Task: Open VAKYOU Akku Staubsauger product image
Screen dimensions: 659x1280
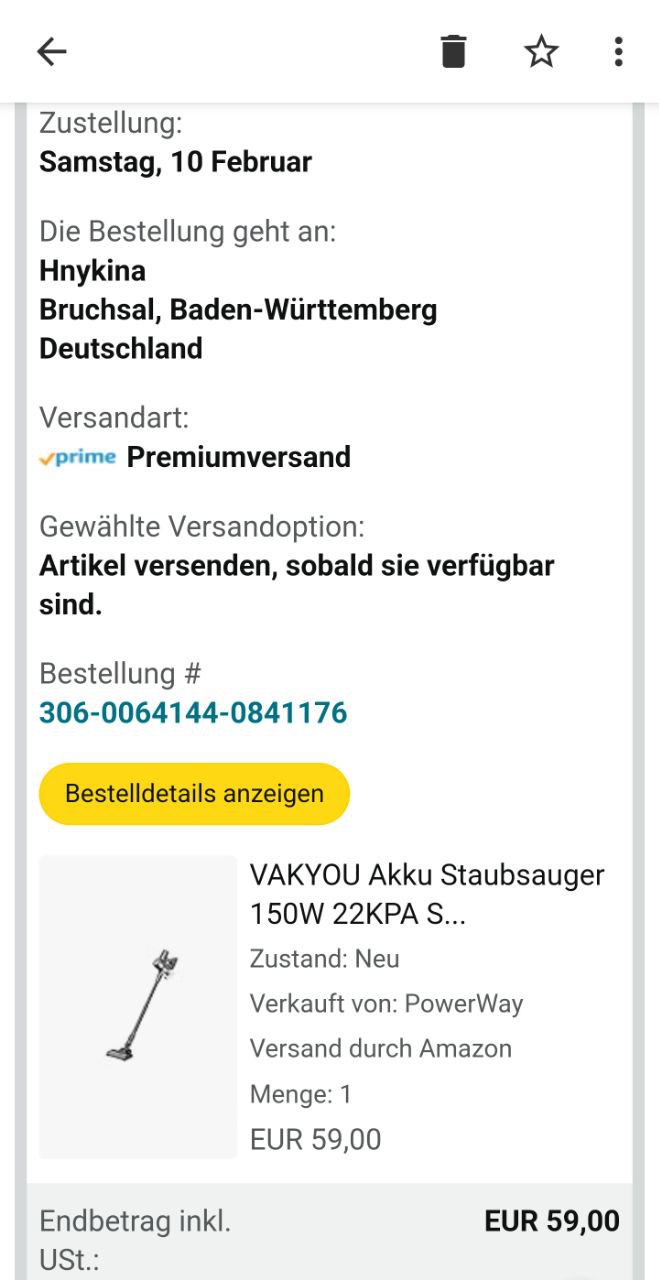Action: pyautogui.click(x=138, y=1006)
